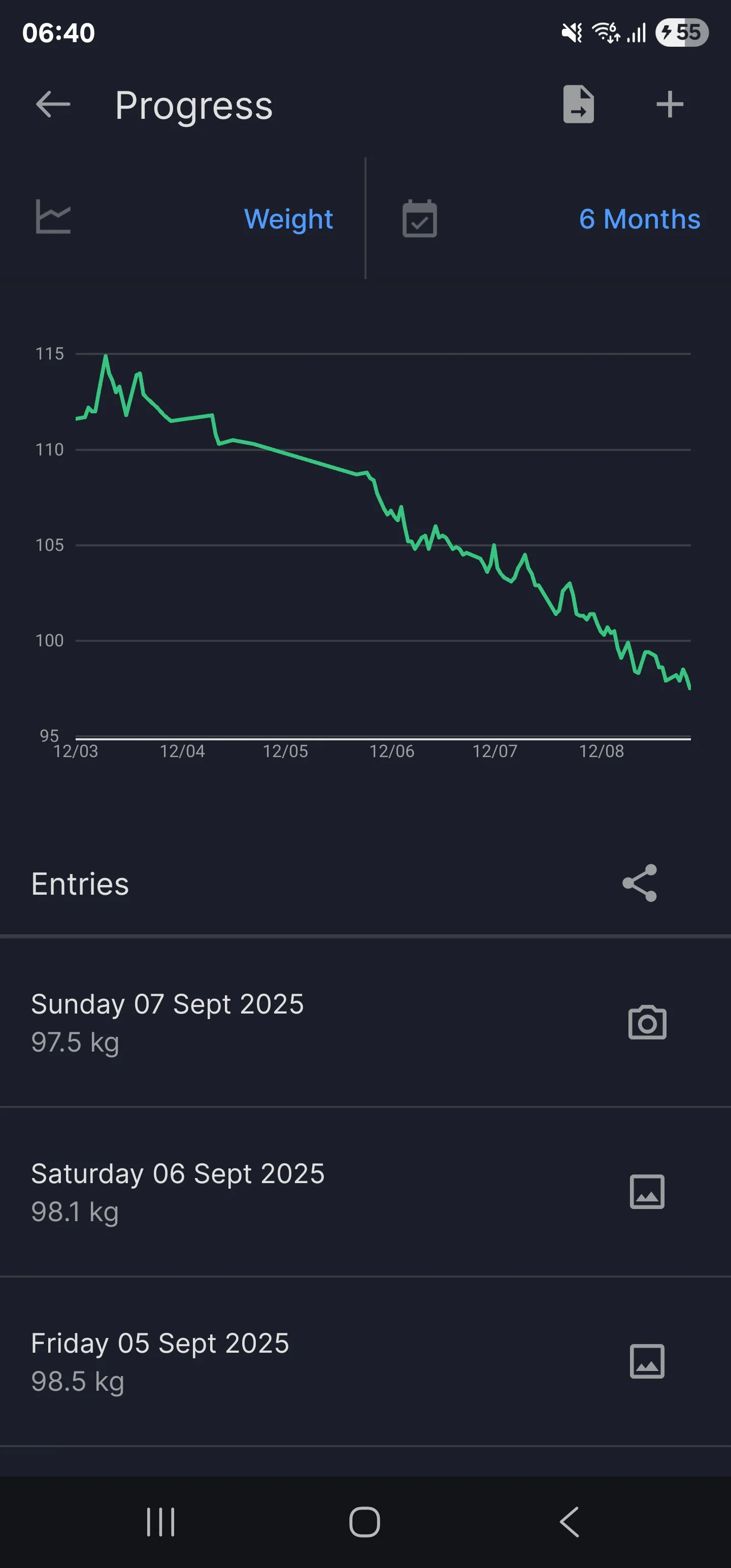This screenshot has height=1568, width=731.
Task: Export progress data with the file icon
Action: coord(578,104)
